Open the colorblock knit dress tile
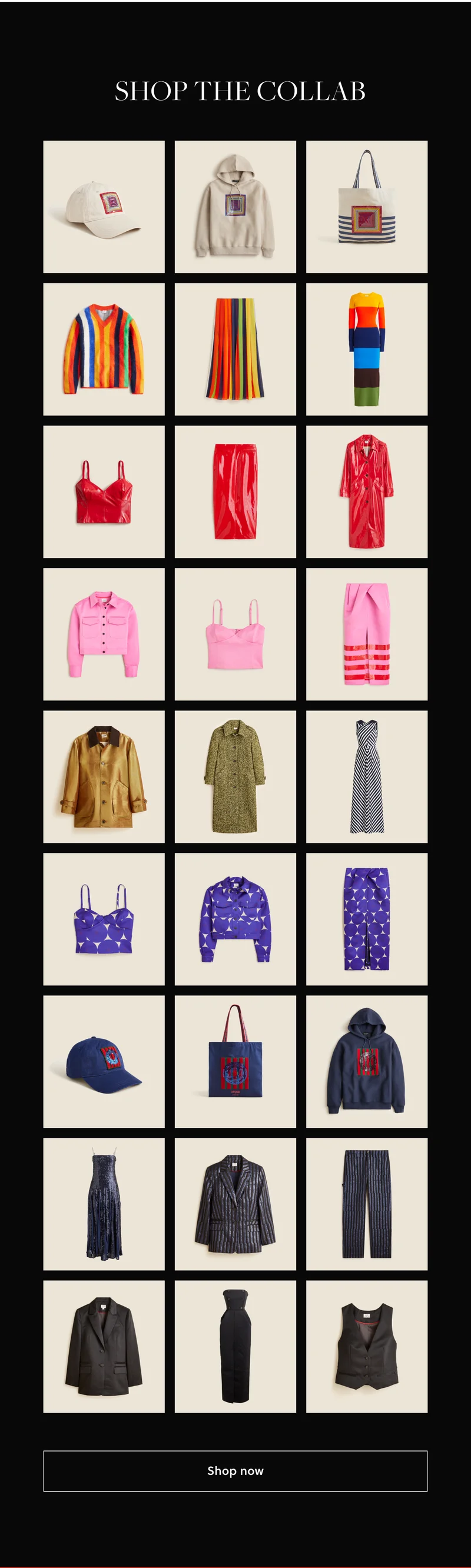 click(366, 350)
